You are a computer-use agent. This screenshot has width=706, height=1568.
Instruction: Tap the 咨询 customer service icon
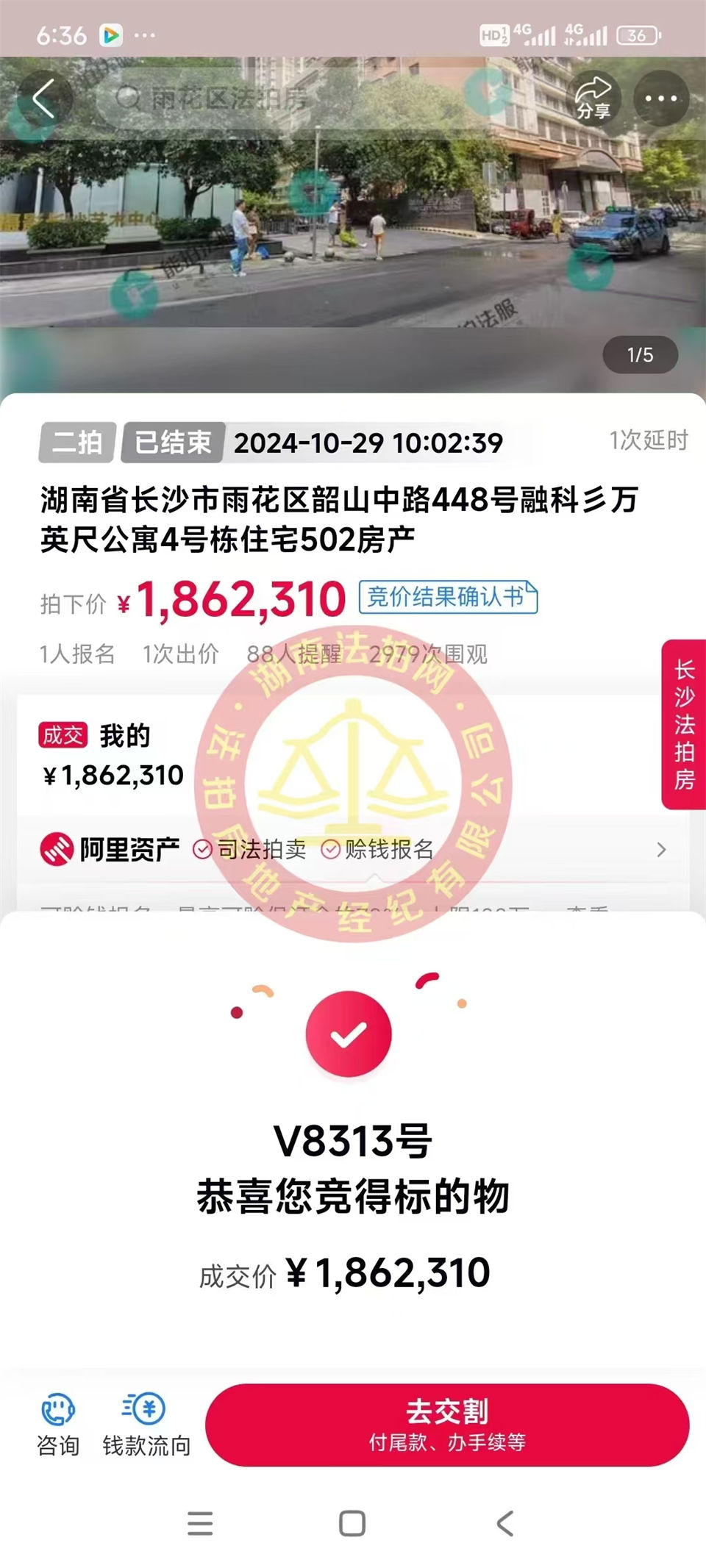point(57,1425)
